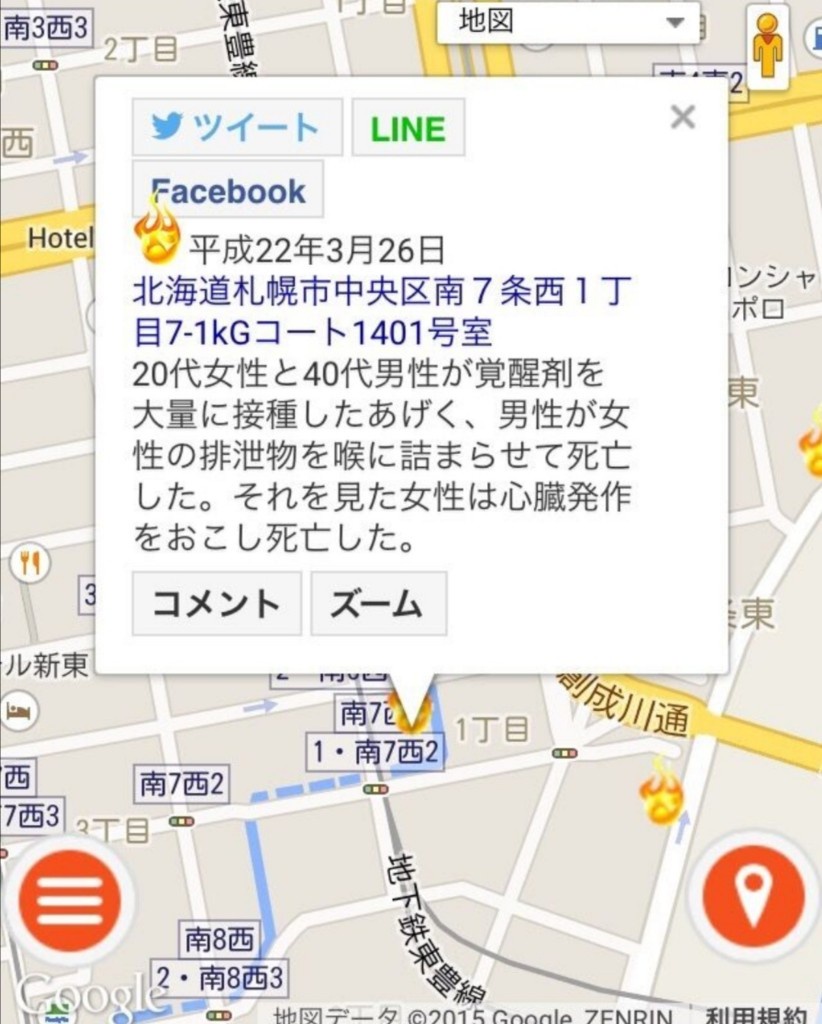Tap the ズーム button to zoom in

click(378, 604)
